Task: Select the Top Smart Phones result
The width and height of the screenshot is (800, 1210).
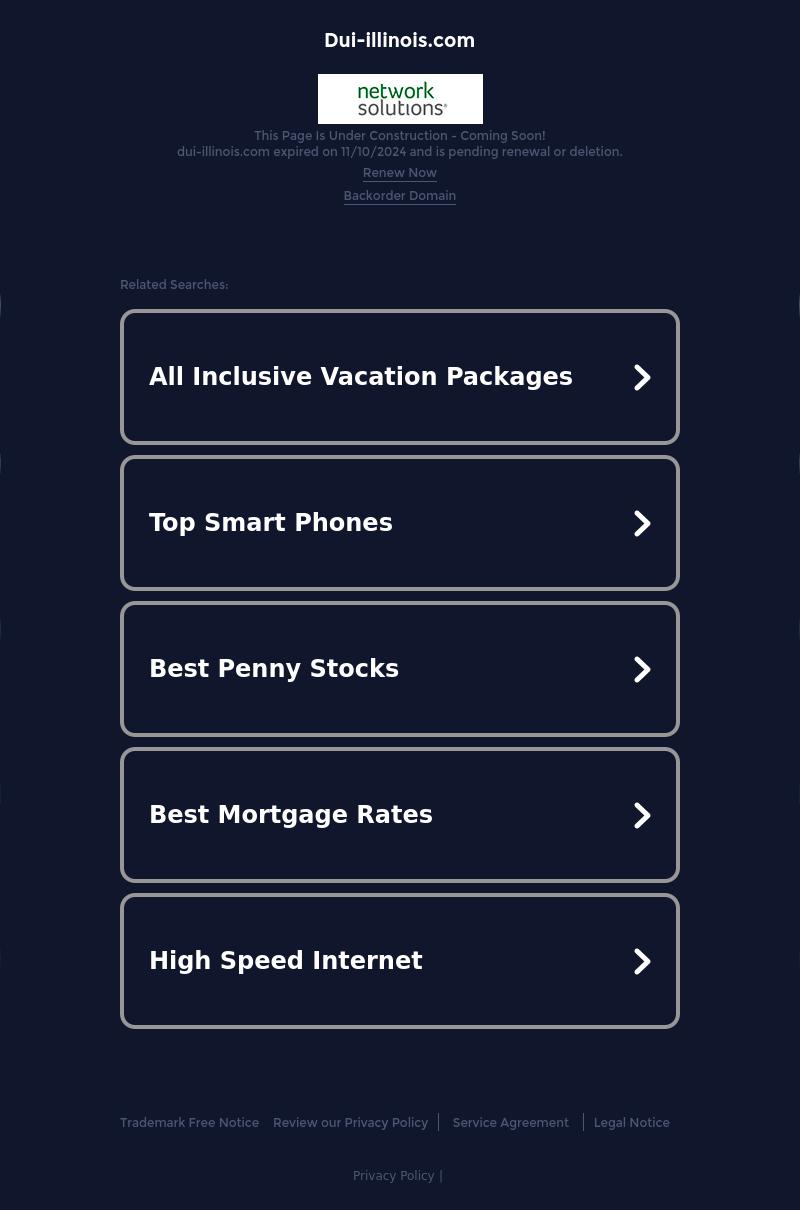Action: [x=400, y=523]
